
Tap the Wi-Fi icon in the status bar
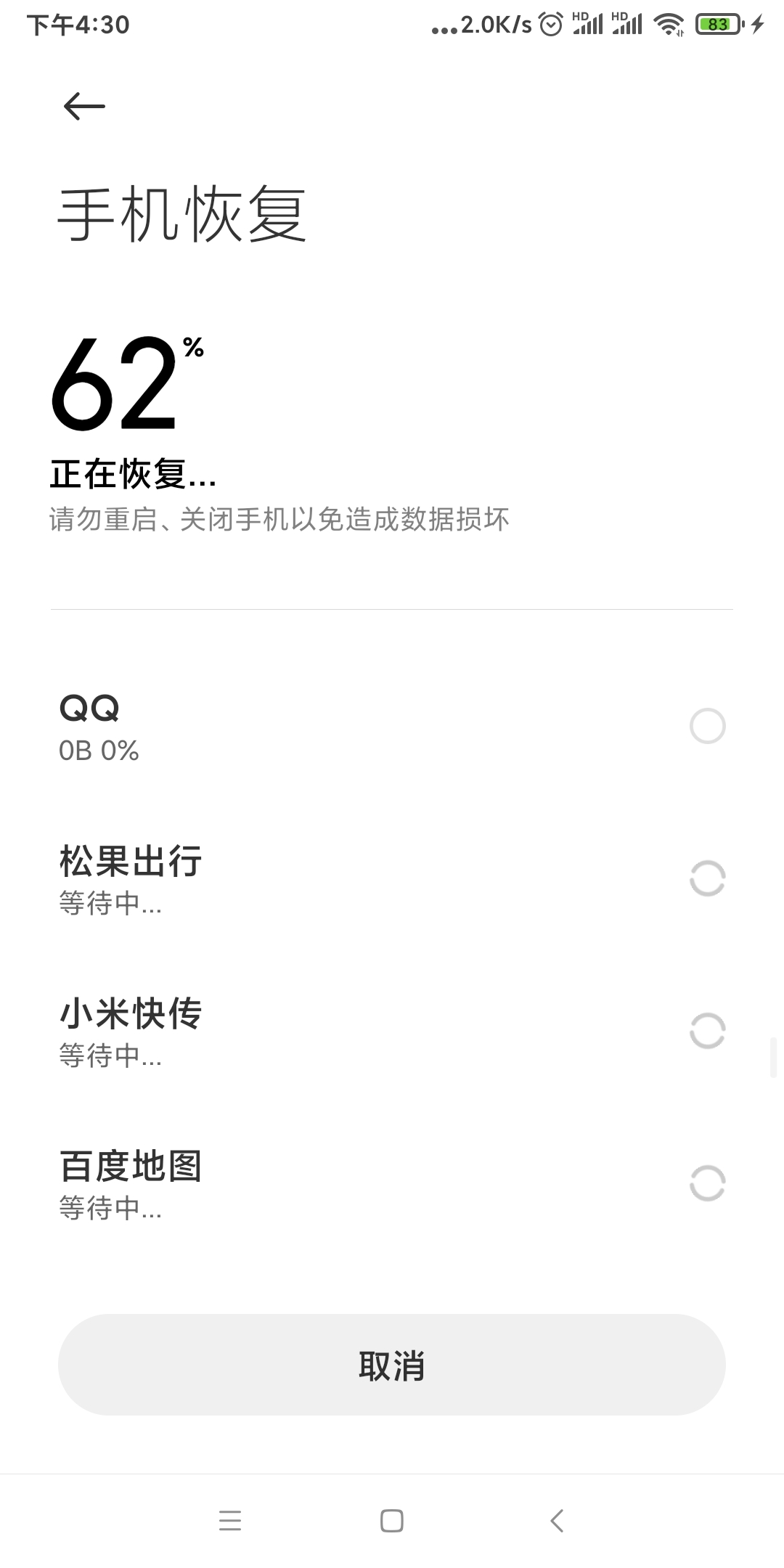(x=669, y=25)
